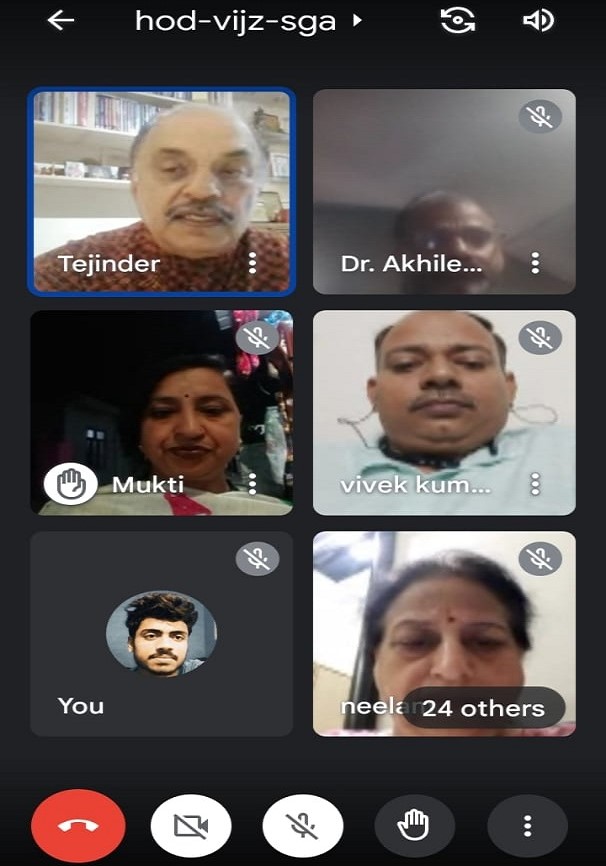Hang up the call
606x866 pixels.
(x=78, y=826)
